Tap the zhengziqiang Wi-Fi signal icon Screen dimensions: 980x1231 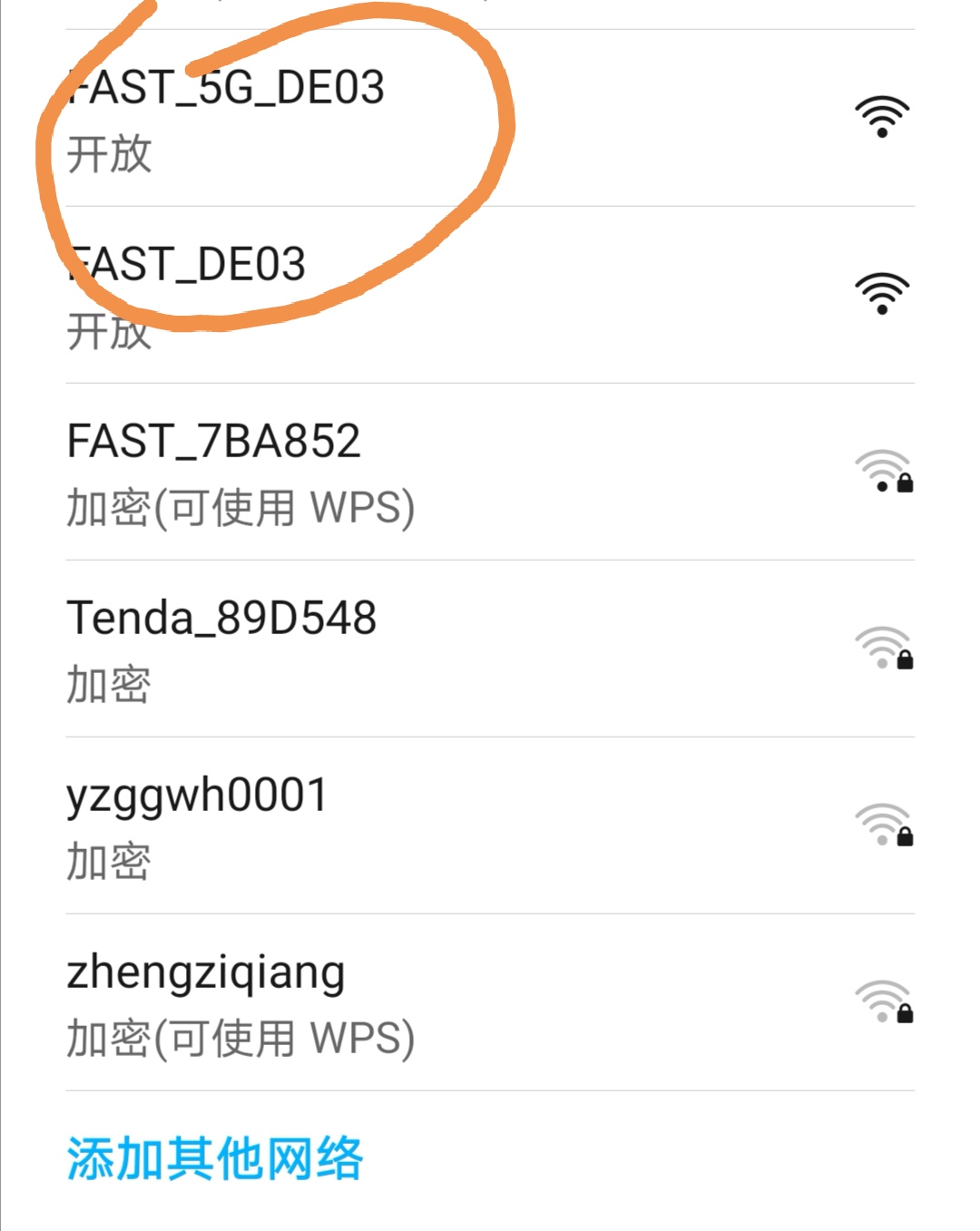pos(878,1002)
